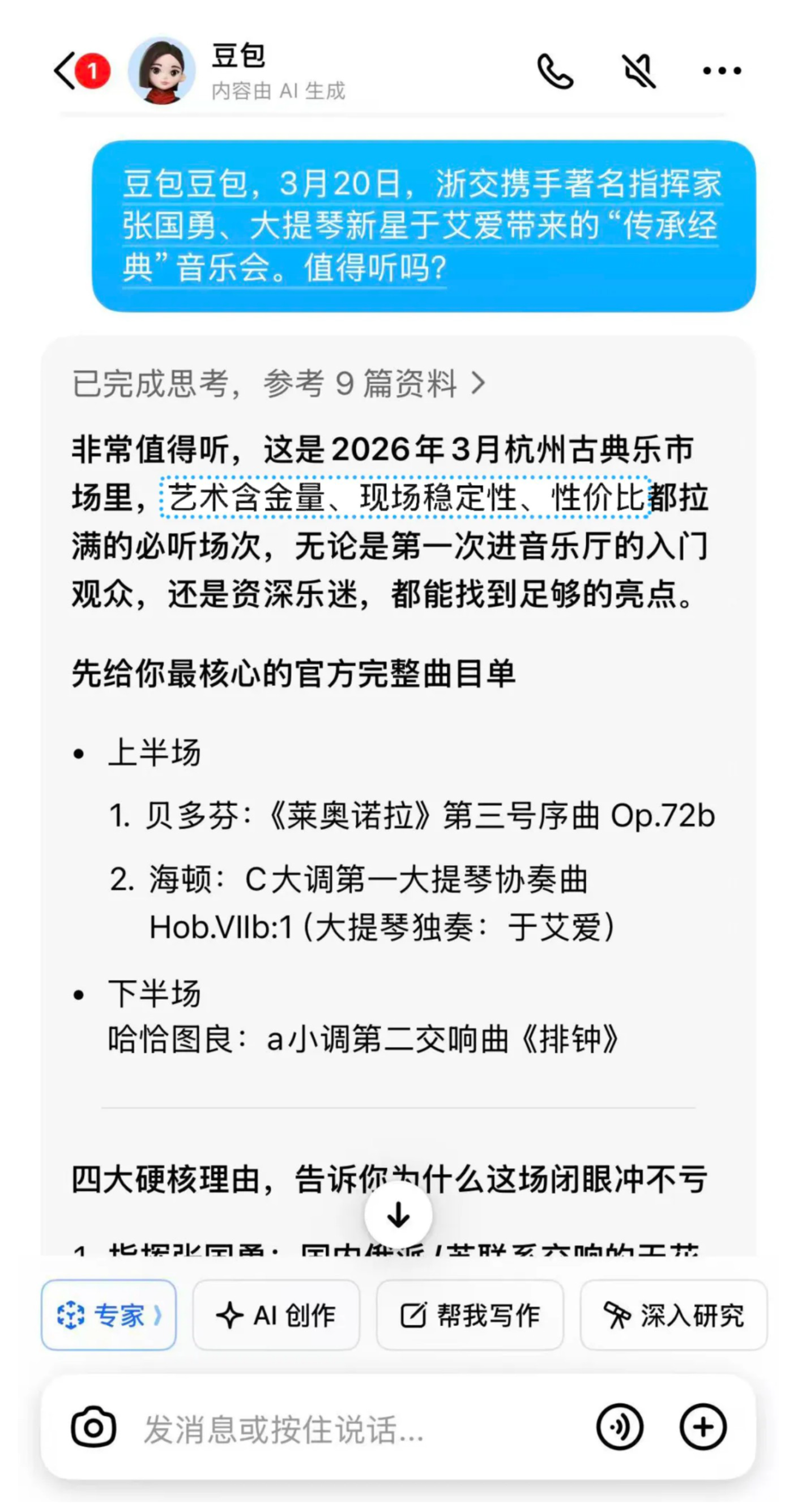Launch 深入研究 deep research
The width and height of the screenshot is (789, 1512).
(673, 1315)
